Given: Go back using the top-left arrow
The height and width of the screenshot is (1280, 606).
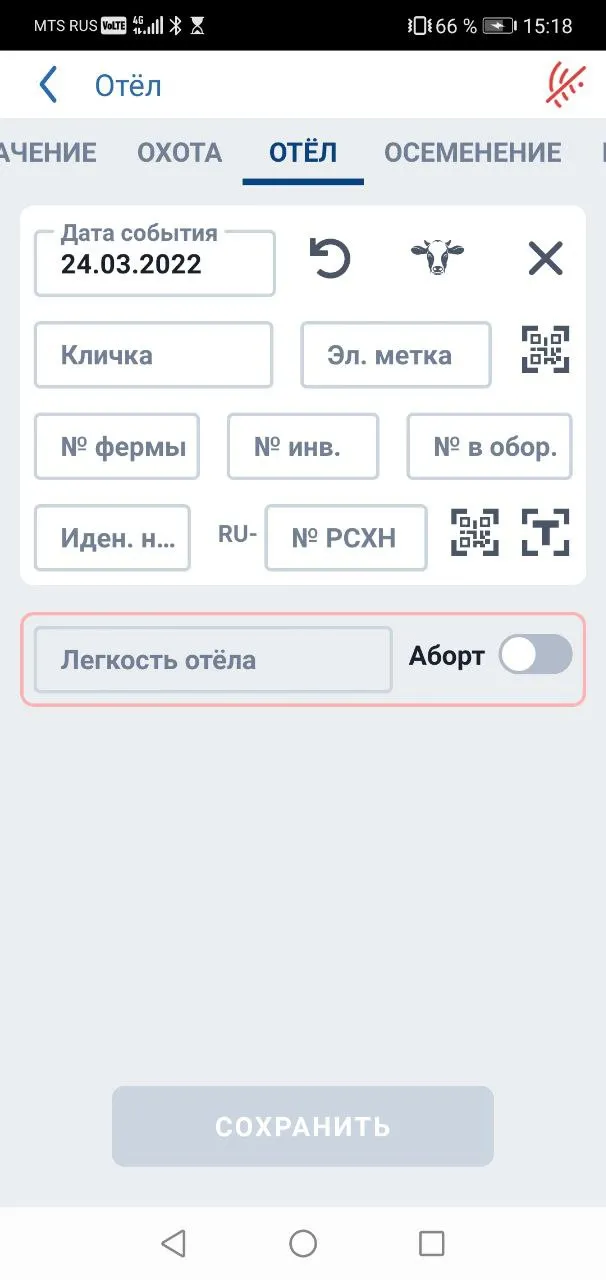Looking at the screenshot, I should coord(48,85).
